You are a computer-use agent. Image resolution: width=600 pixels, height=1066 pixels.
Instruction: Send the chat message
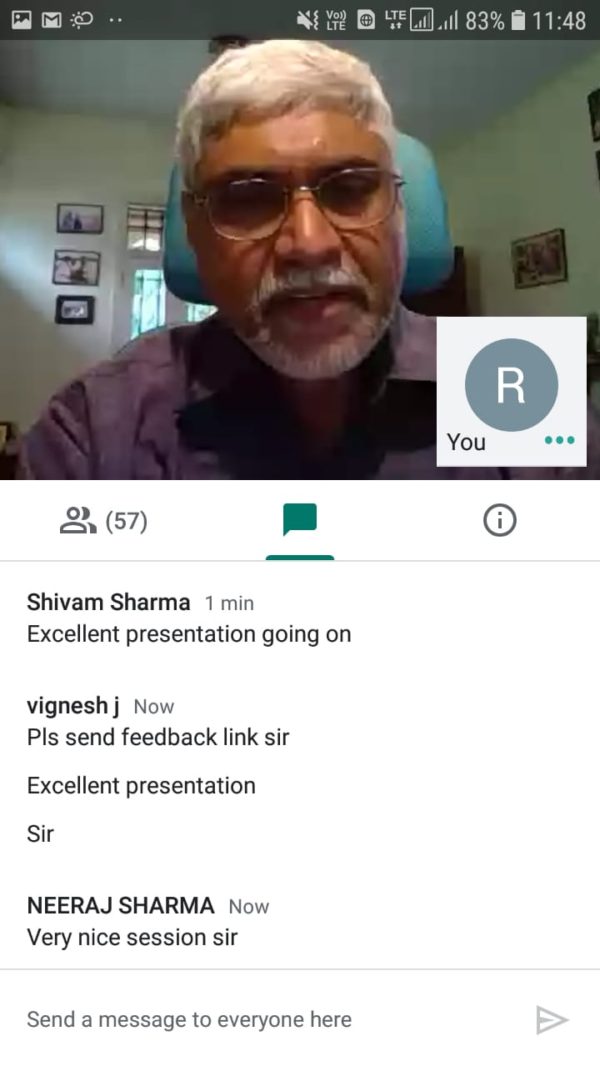tap(551, 1019)
